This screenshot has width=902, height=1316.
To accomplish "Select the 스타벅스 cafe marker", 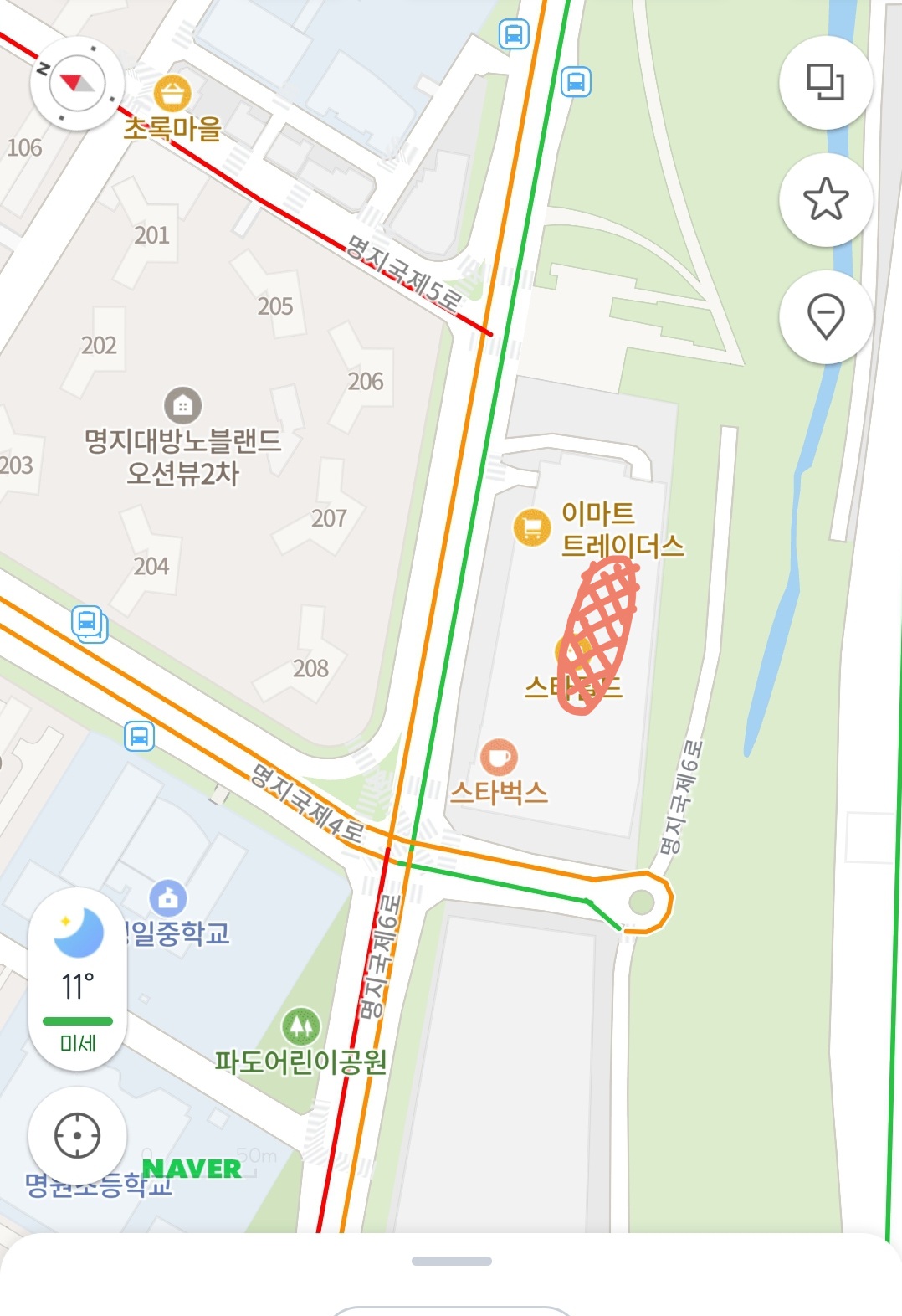I will tap(499, 758).
